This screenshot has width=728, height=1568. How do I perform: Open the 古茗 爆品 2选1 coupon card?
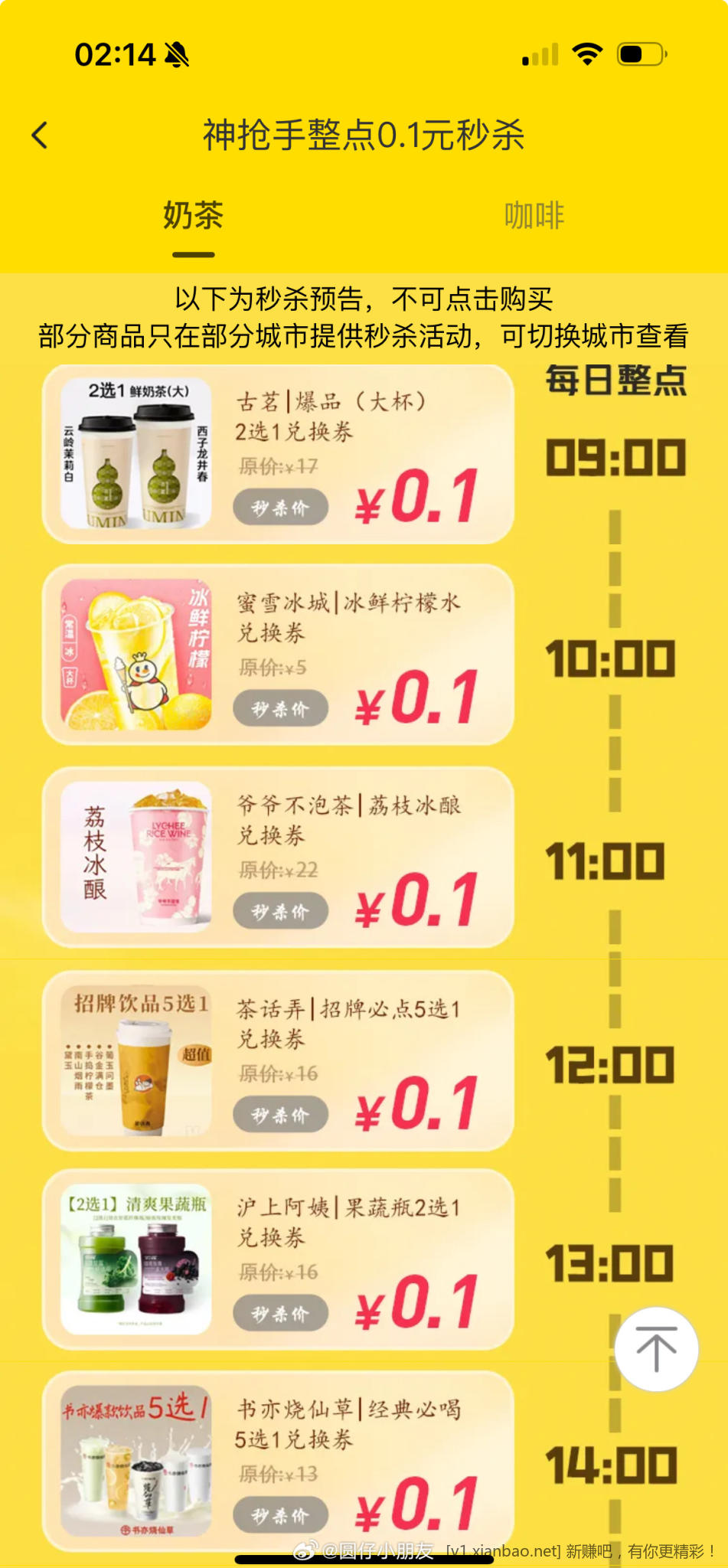278,455
